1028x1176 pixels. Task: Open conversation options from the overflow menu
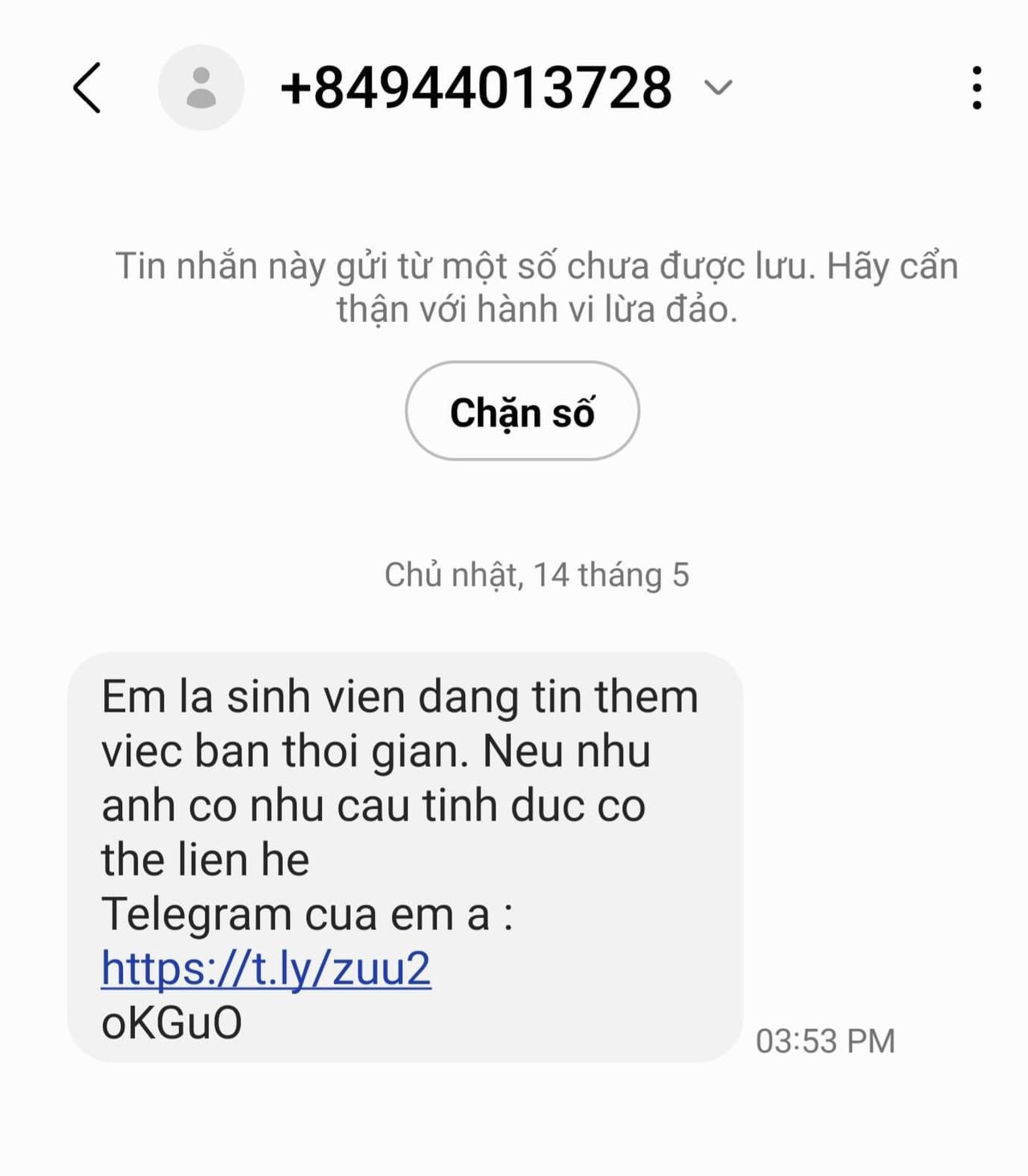977,88
